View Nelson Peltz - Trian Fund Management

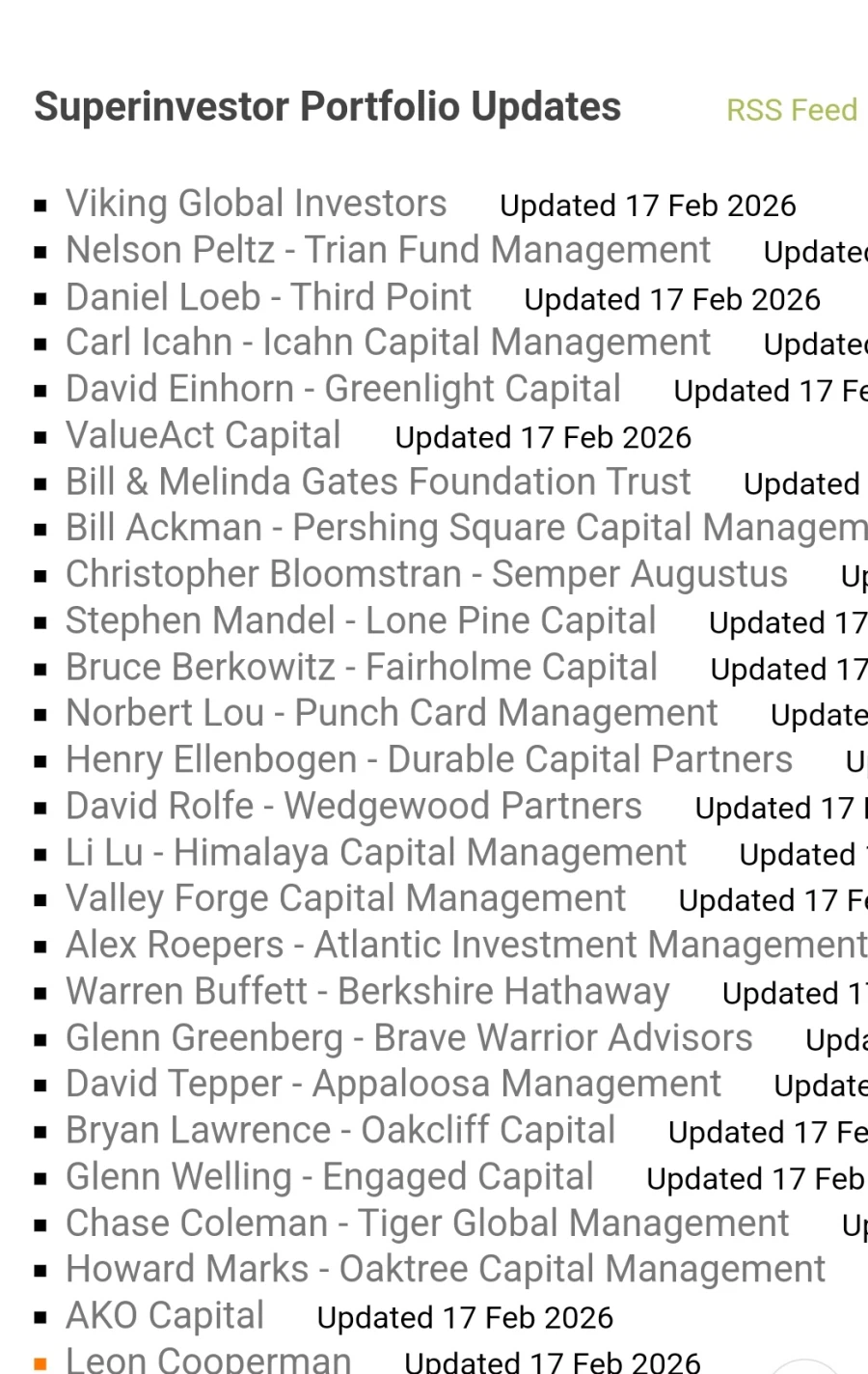pyautogui.click(x=388, y=250)
